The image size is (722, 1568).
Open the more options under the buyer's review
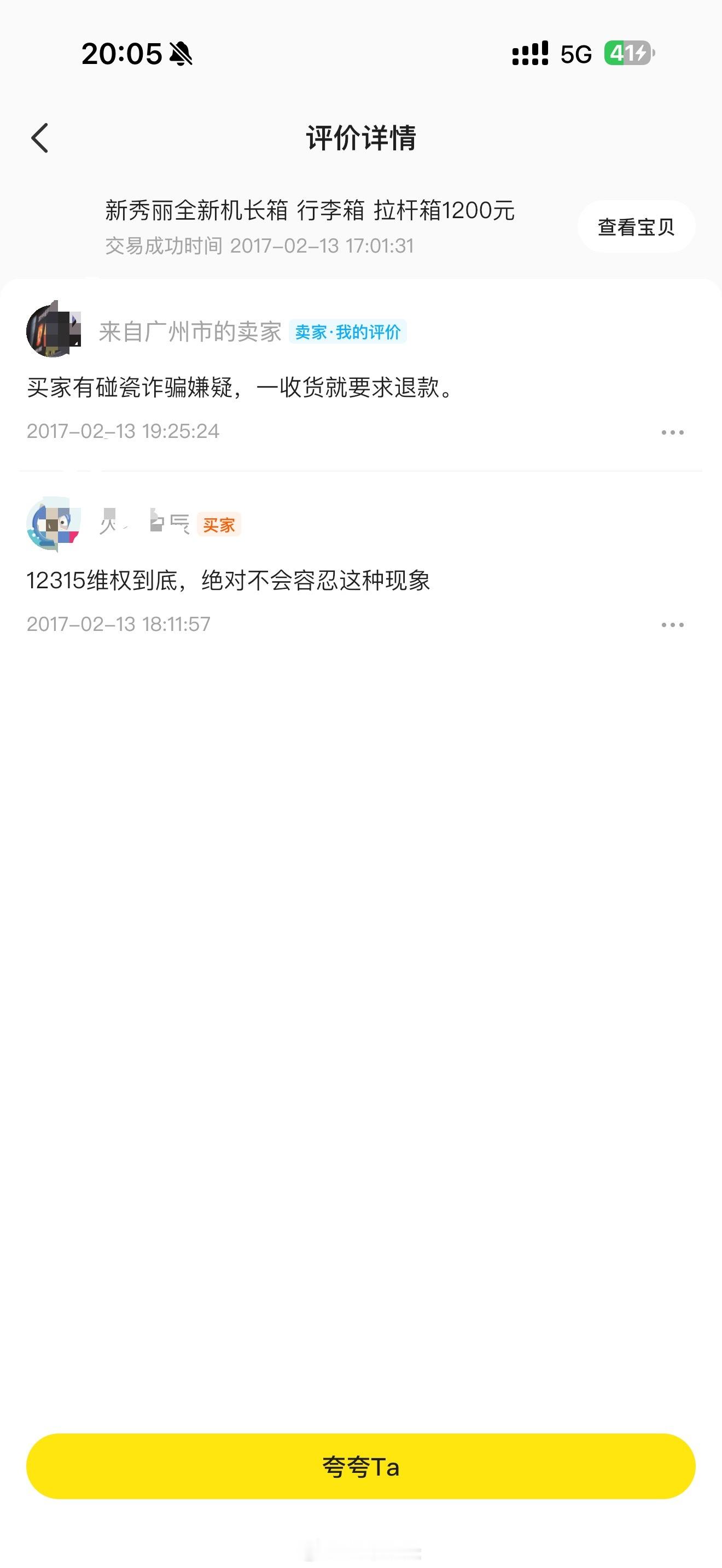(672, 625)
